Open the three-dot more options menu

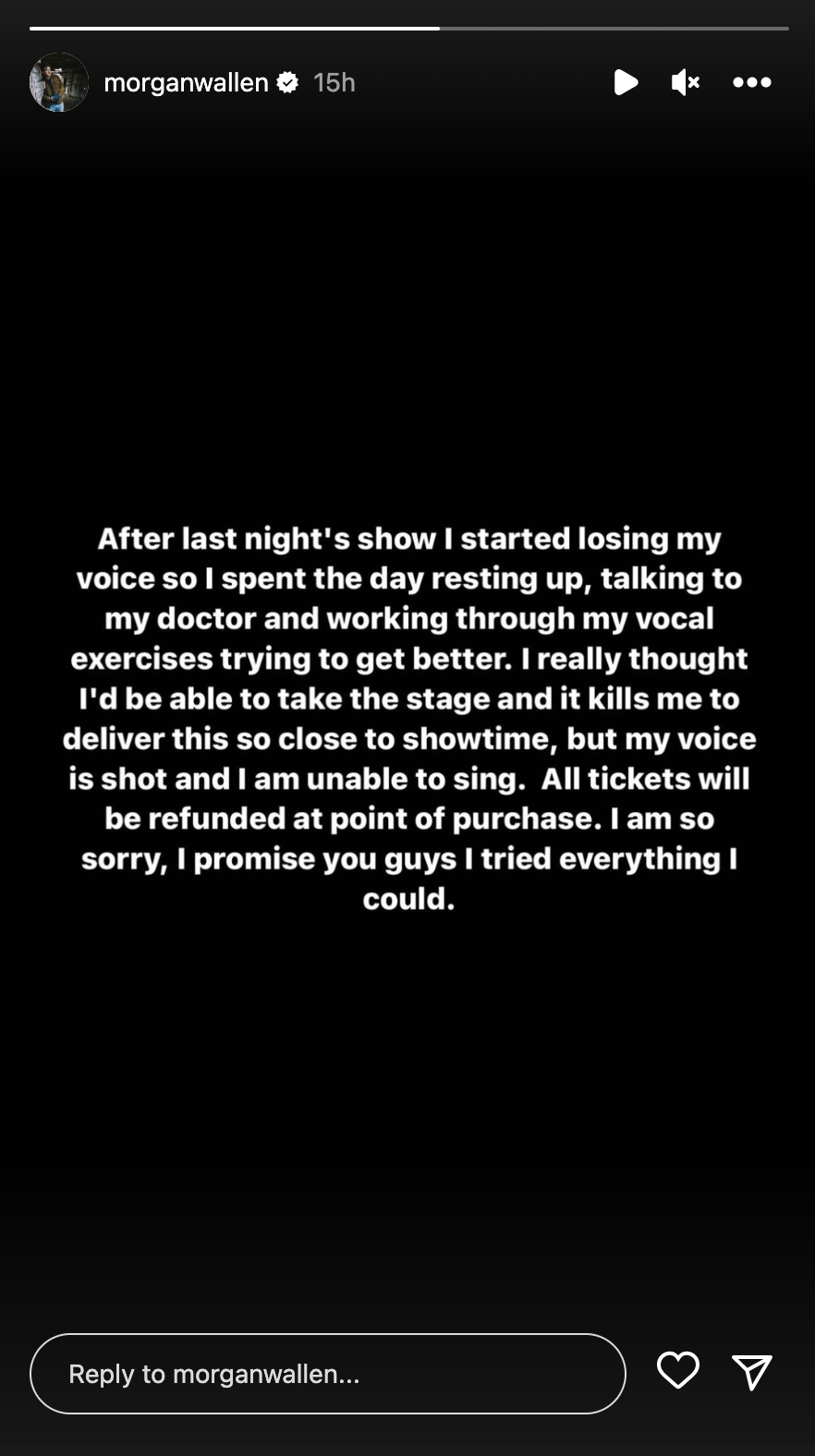[752, 82]
